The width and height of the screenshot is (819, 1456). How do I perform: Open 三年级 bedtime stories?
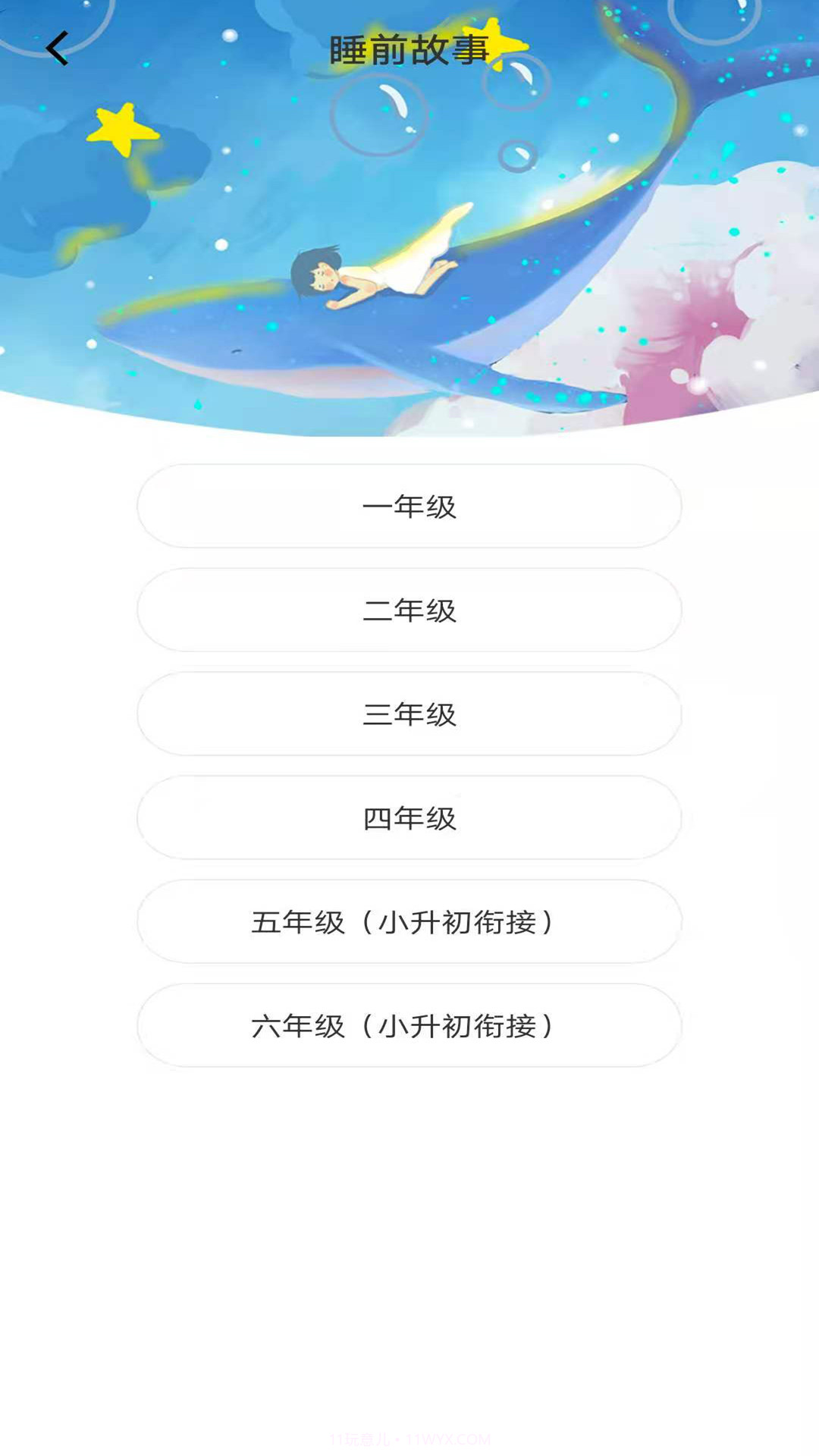(x=409, y=714)
